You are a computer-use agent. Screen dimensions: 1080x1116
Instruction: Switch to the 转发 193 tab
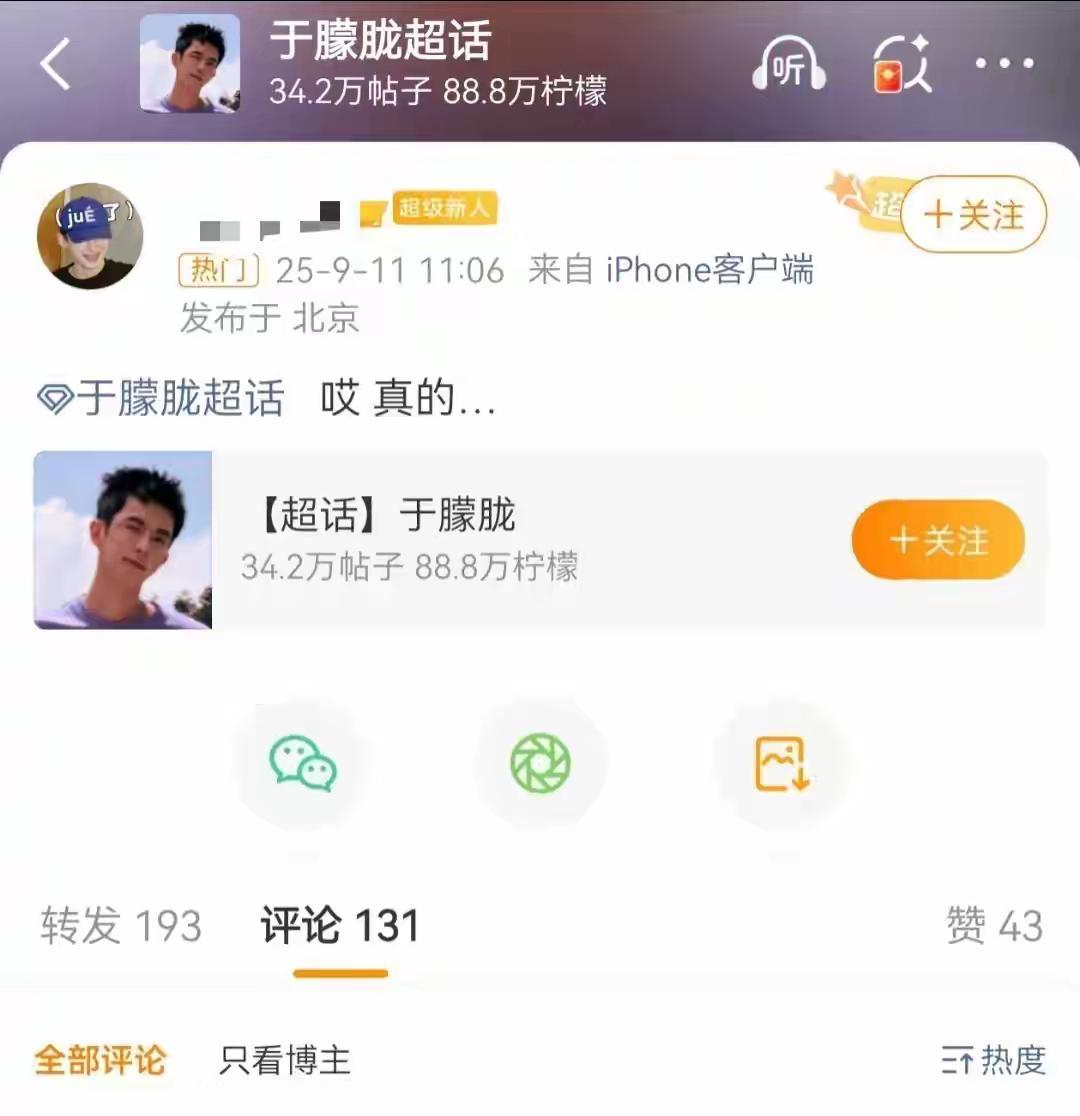[121, 925]
